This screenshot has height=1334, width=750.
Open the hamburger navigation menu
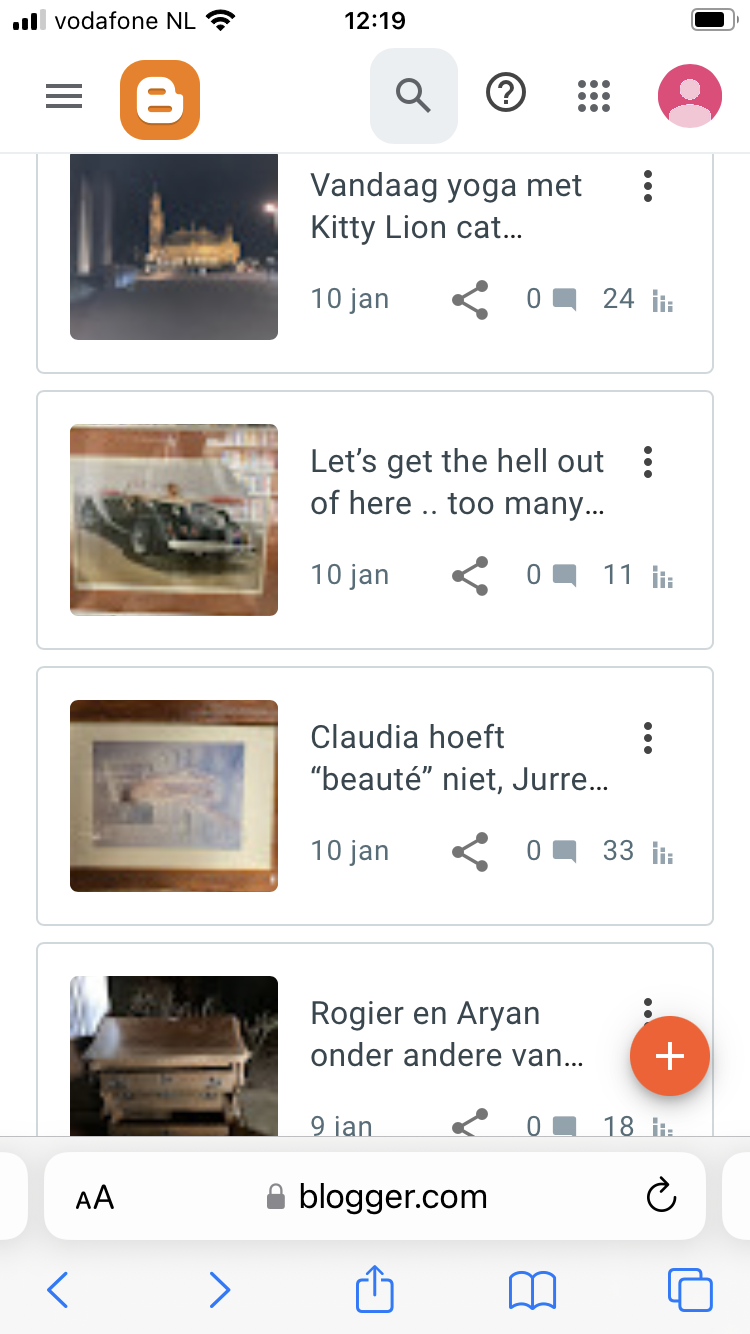[64, 96]
